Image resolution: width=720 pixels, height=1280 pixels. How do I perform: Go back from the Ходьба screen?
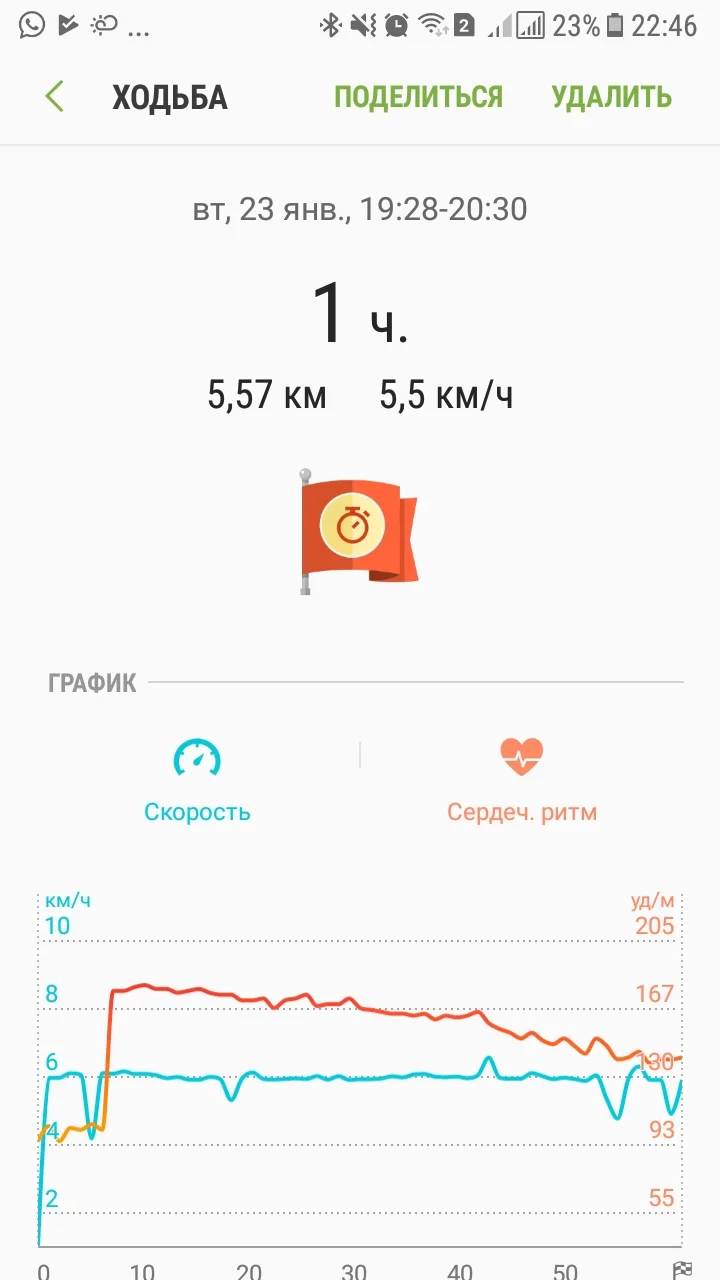coord(55,97)
